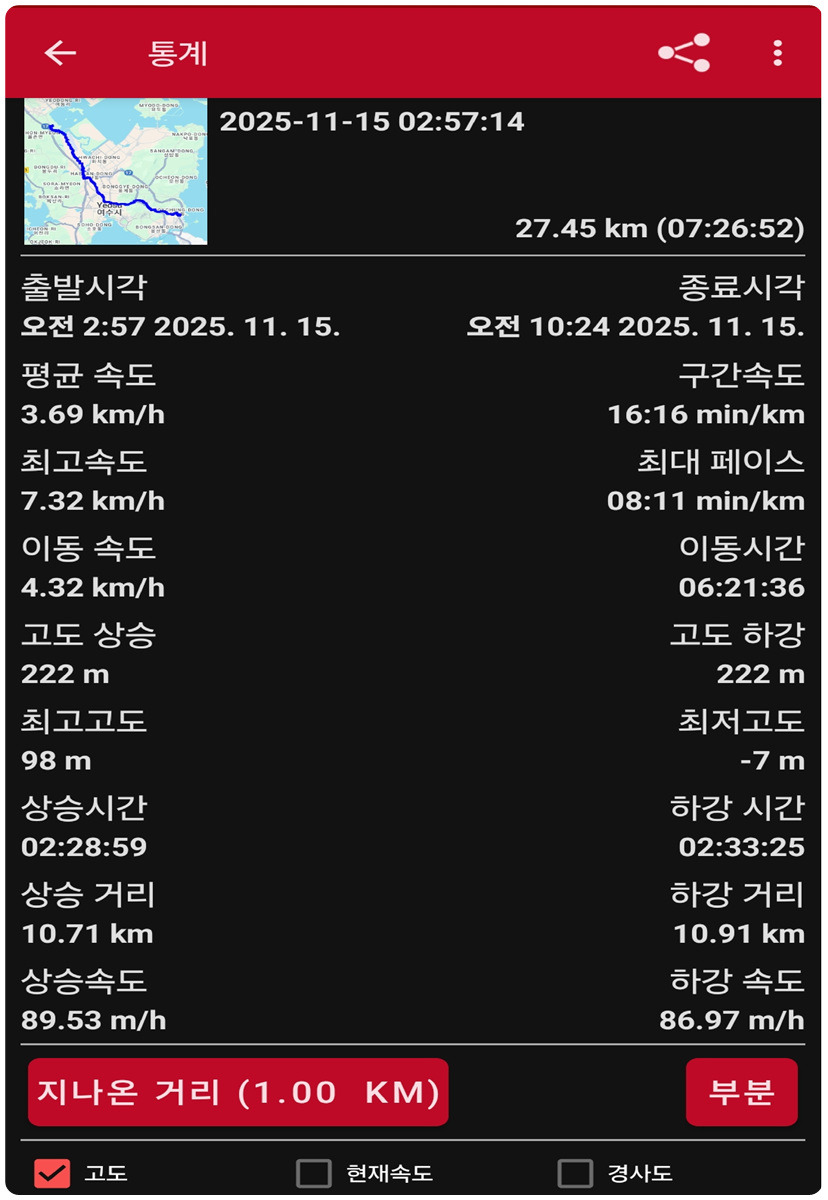This screenshot has height=1200, width=828.
Task: Tap the 지나온 거리 (1.00 KM) button
Action: tap(238, 1092)
